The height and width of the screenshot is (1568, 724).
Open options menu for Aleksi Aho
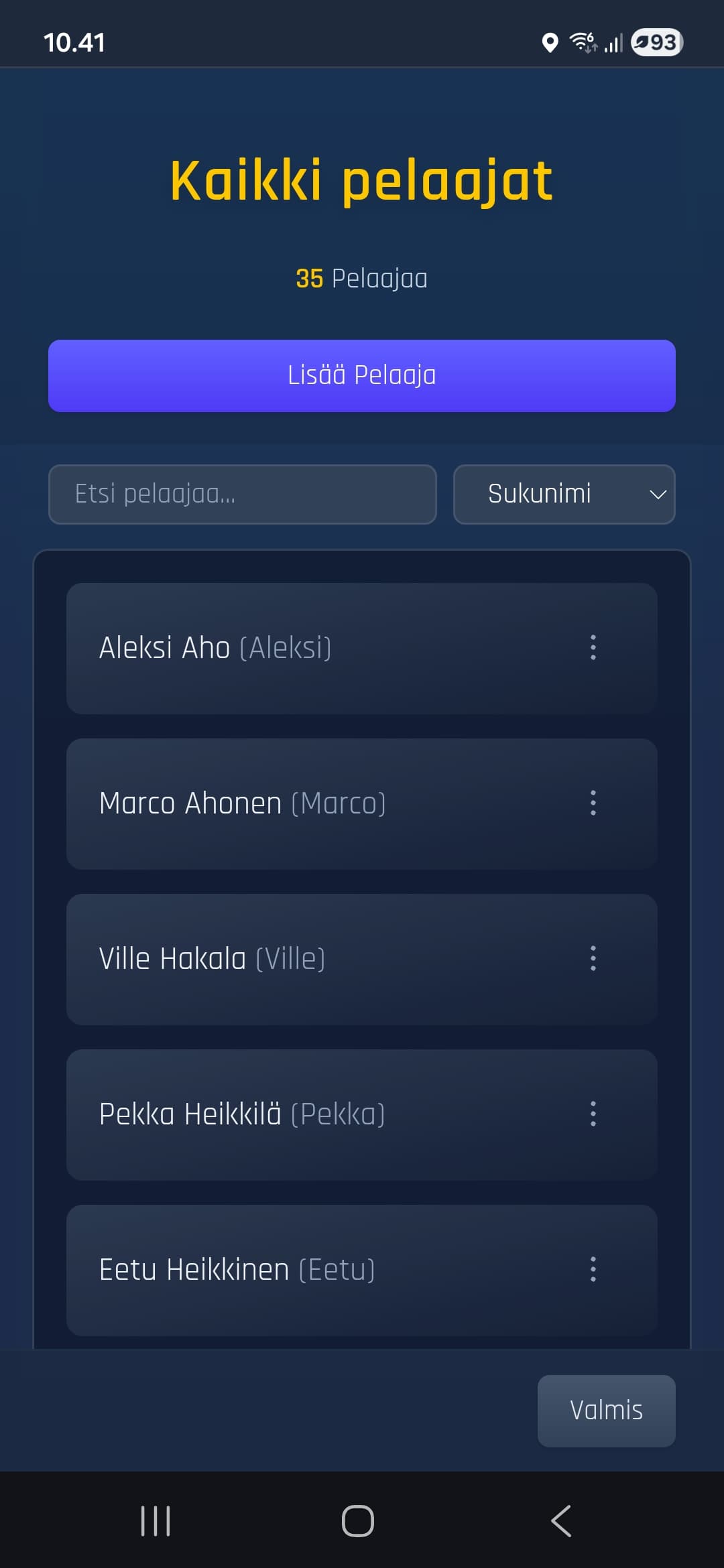pyautogui.click(x=594, y=647)
